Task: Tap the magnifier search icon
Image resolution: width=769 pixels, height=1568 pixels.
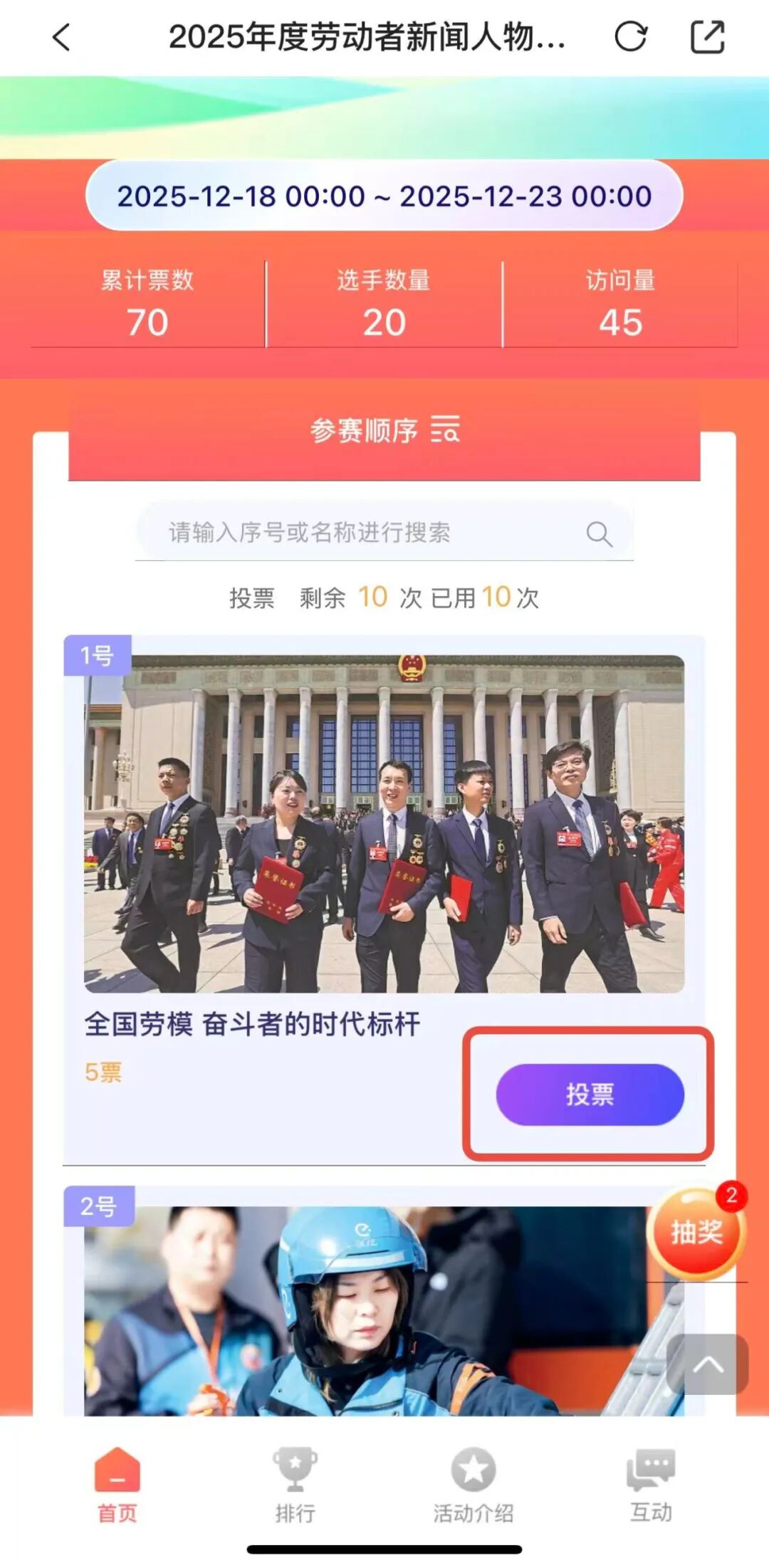Action: [x=599, y=533]
